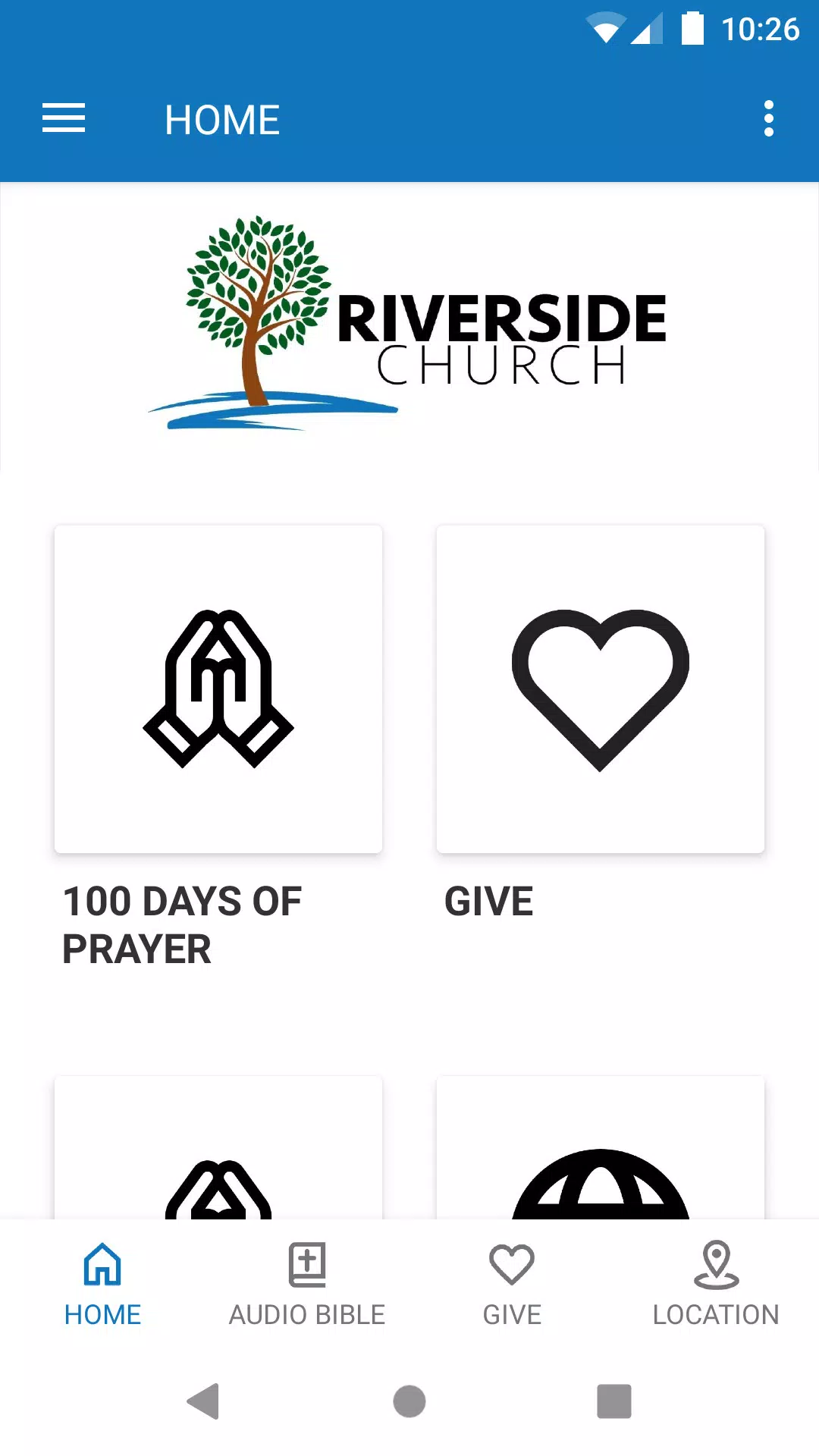Open the overflow menu in the app bar
The image size is (819, 1456).
(x=768, y=119)
